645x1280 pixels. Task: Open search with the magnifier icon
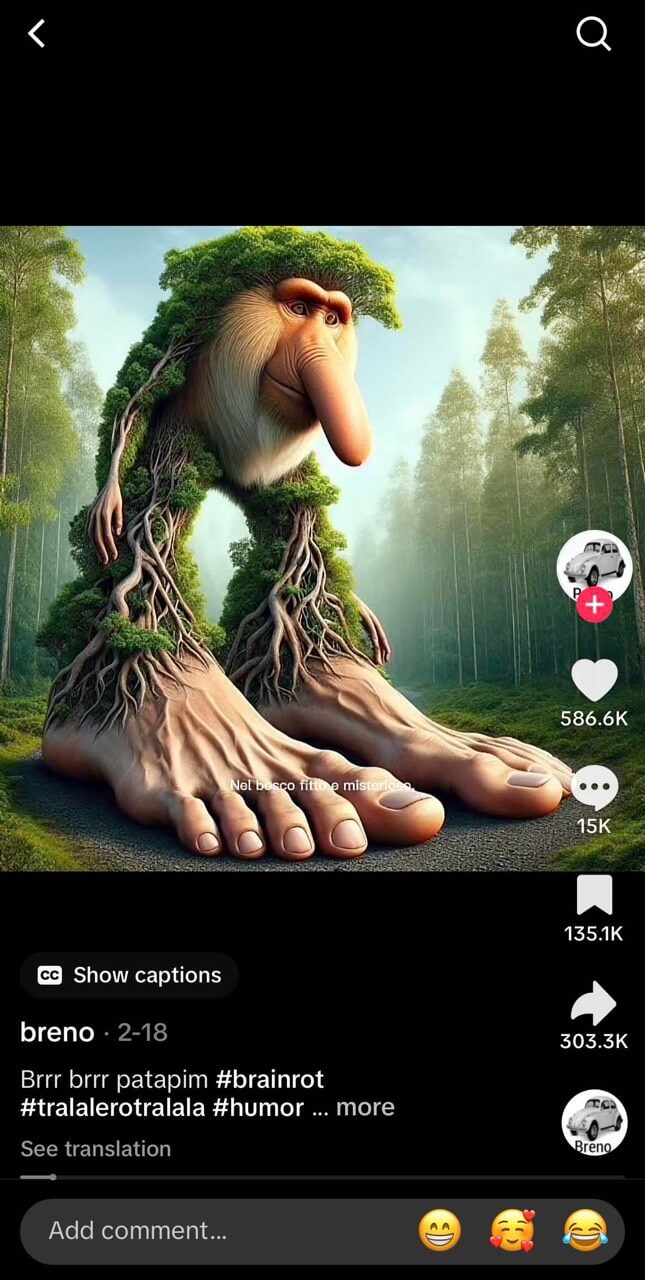click(593, 34)
